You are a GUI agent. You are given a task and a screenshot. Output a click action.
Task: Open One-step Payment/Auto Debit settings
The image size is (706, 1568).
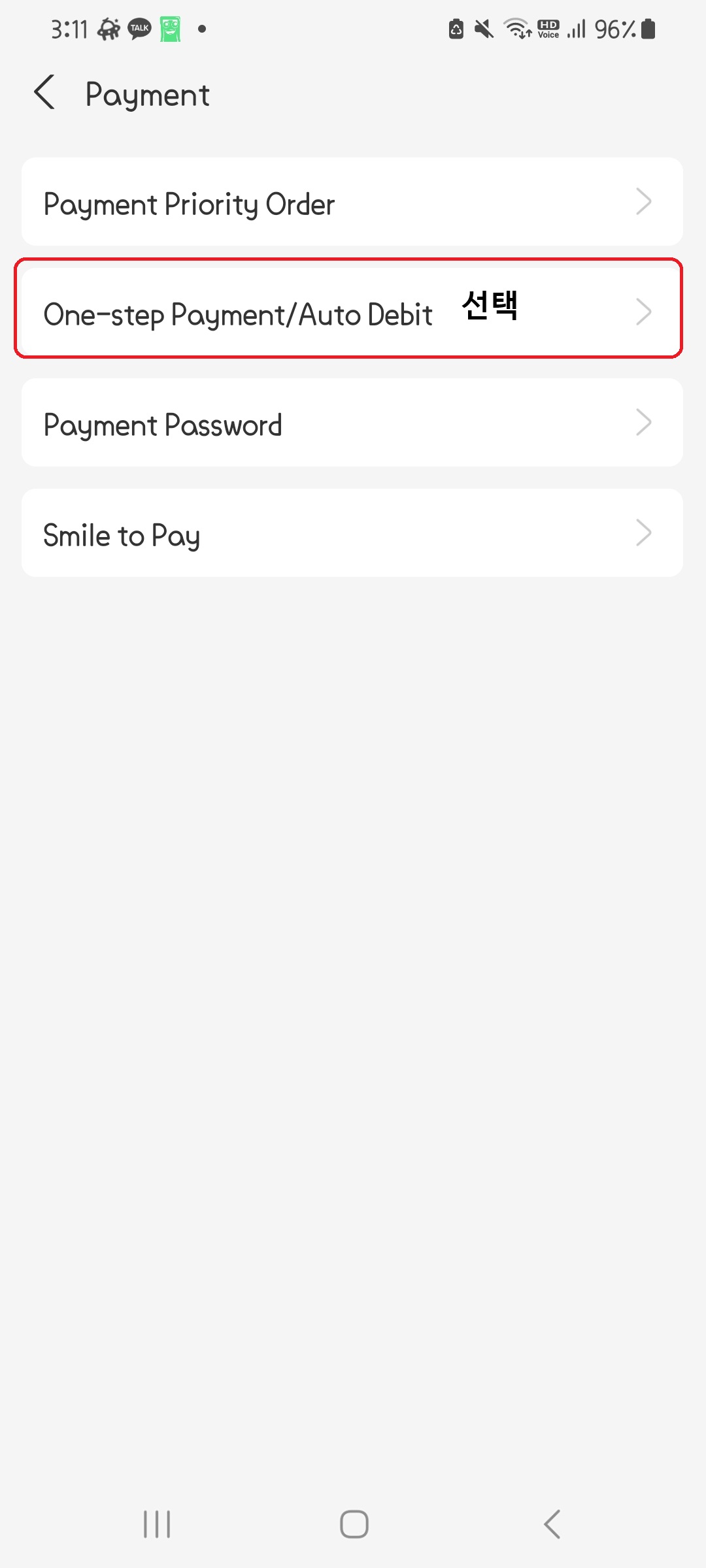coord(352,312)
